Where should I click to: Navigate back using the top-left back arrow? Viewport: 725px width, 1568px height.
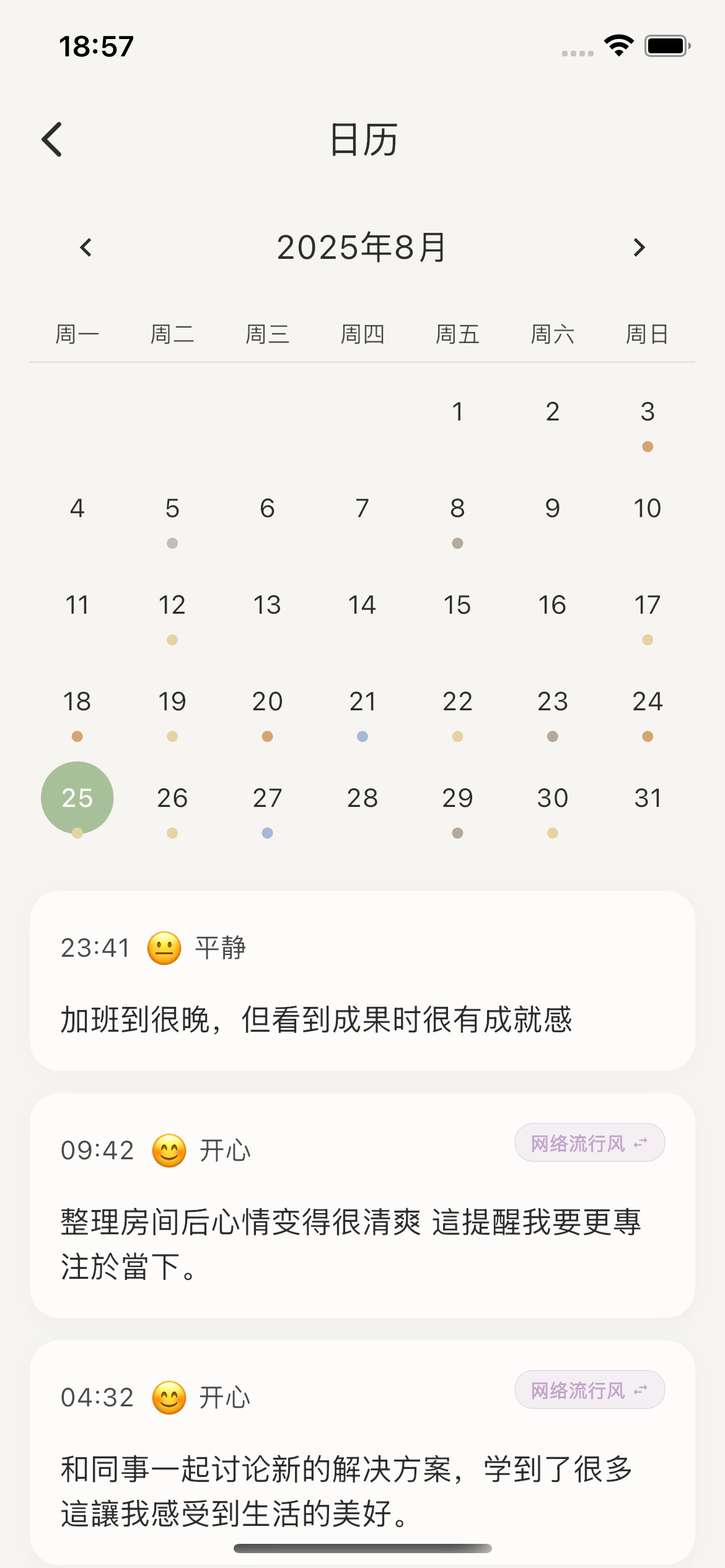[x=53, y=139]
